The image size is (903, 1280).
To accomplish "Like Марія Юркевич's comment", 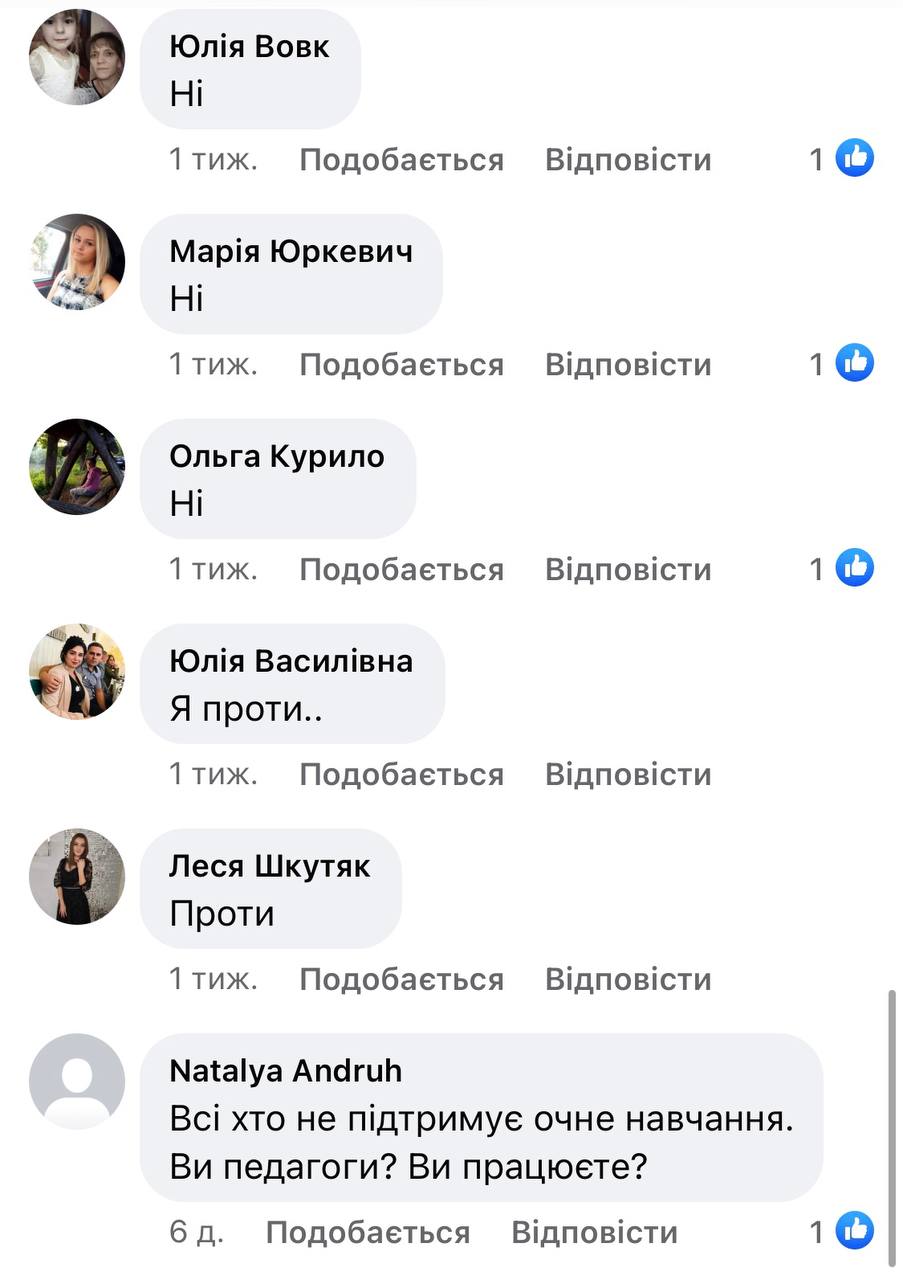I will [x=401, y=365].
